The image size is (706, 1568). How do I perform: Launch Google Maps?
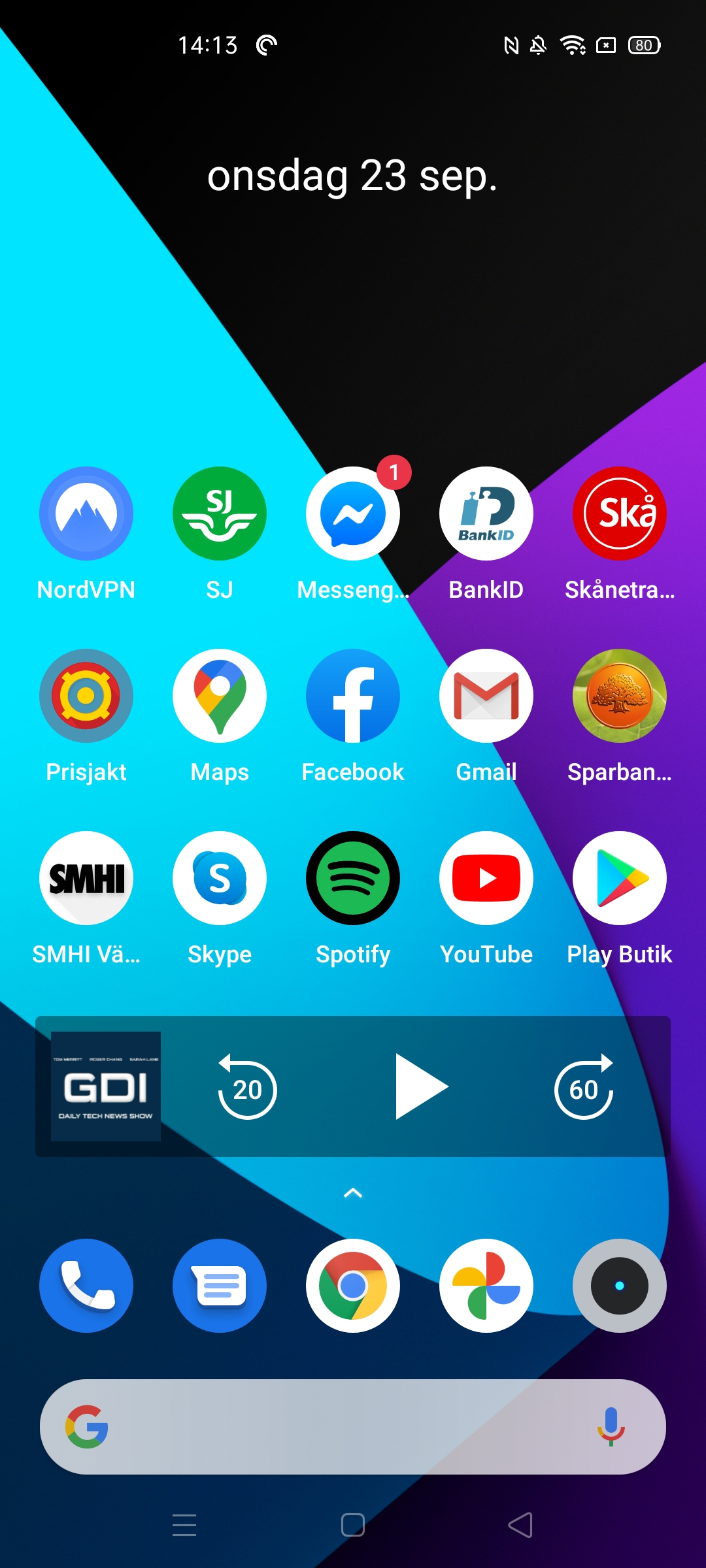pyautogui.click(x=220, y=696)
